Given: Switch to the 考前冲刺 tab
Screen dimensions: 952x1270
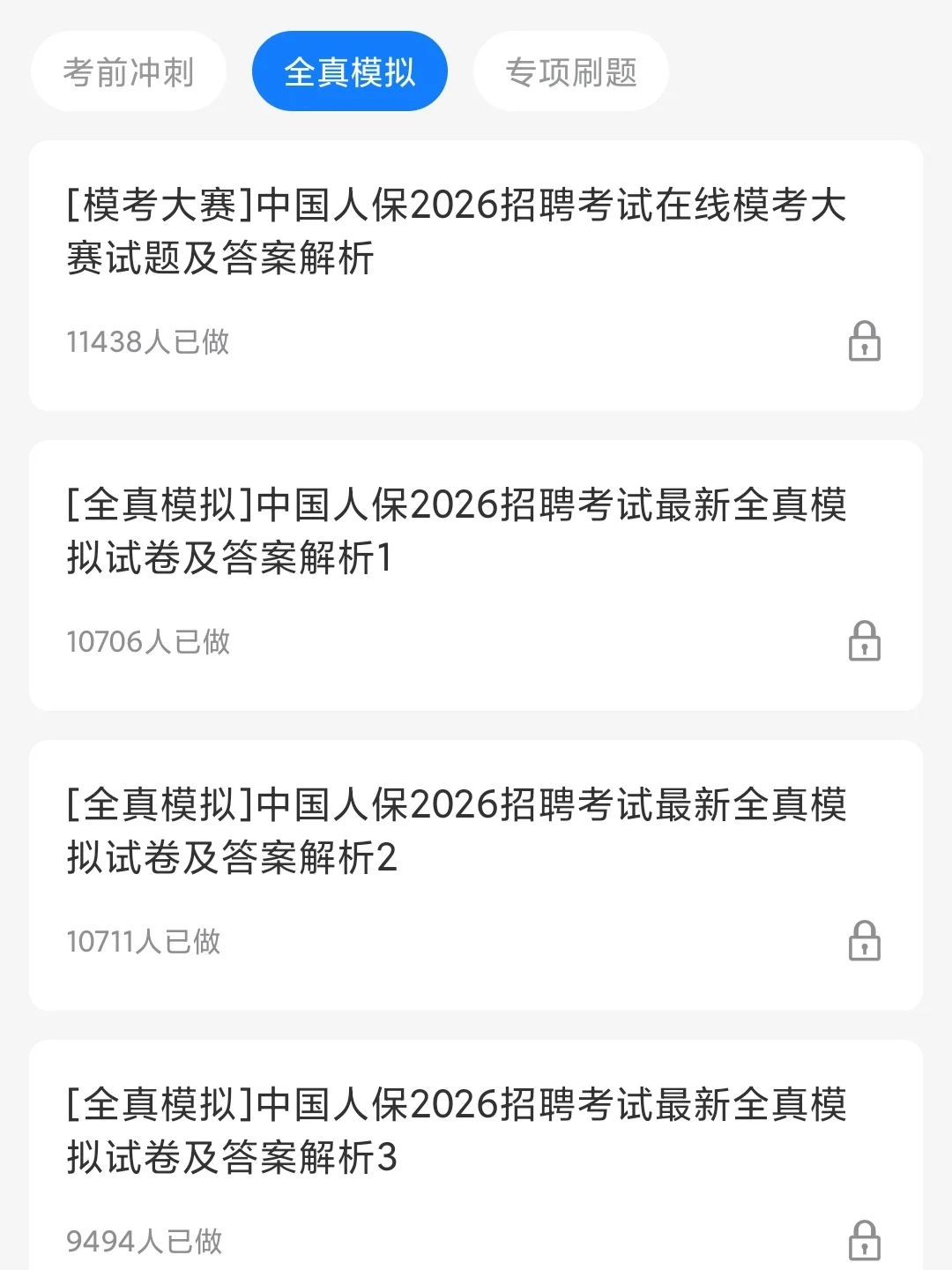Looking at the screenshot, I should click(x=129, y=71).
